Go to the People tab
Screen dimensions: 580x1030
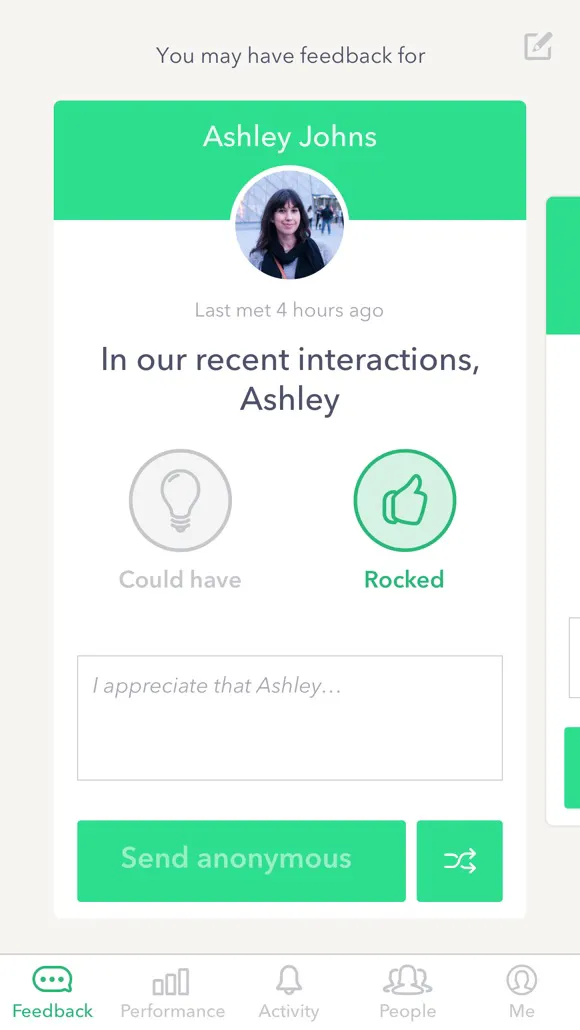click(x=407, y=993)
